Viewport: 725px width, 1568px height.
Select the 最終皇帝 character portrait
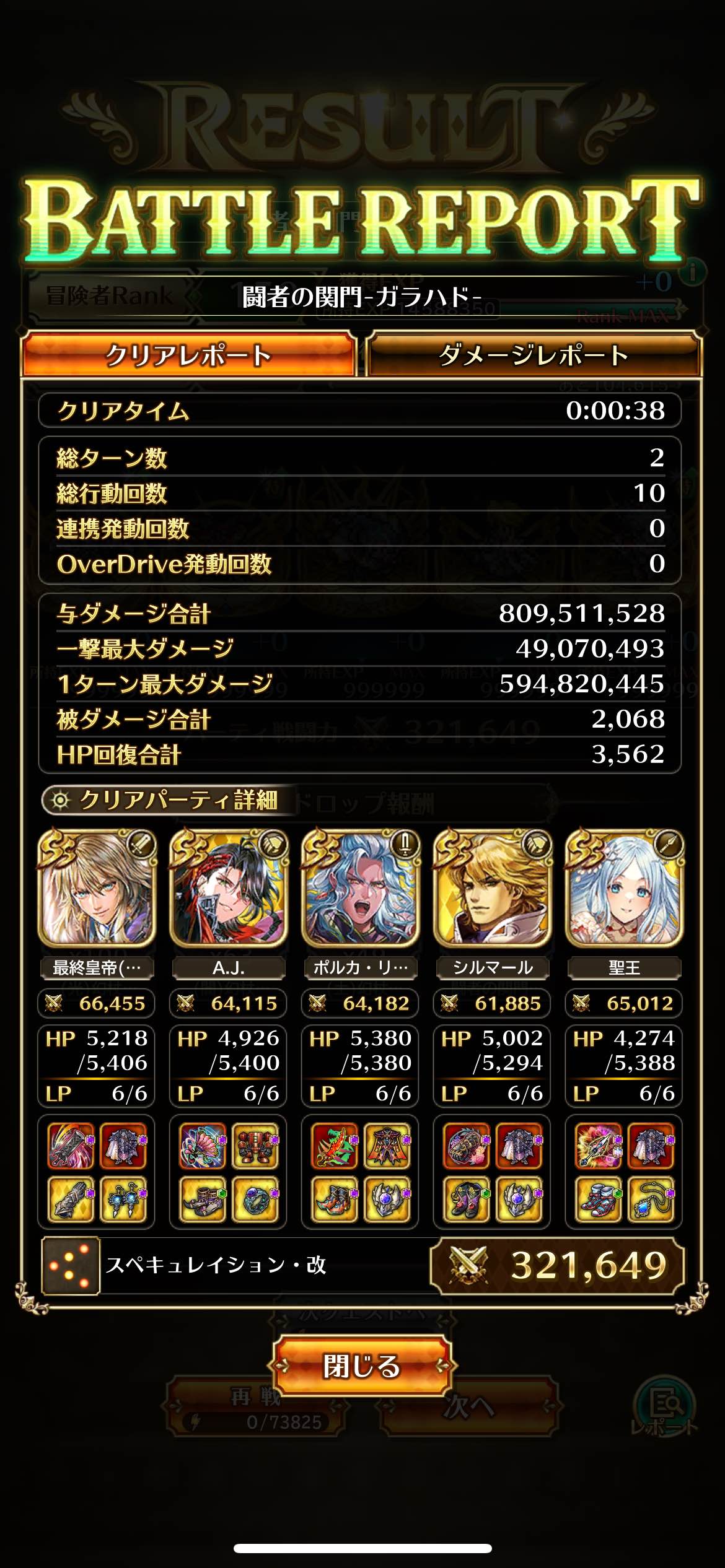click(x=97, y=888)
